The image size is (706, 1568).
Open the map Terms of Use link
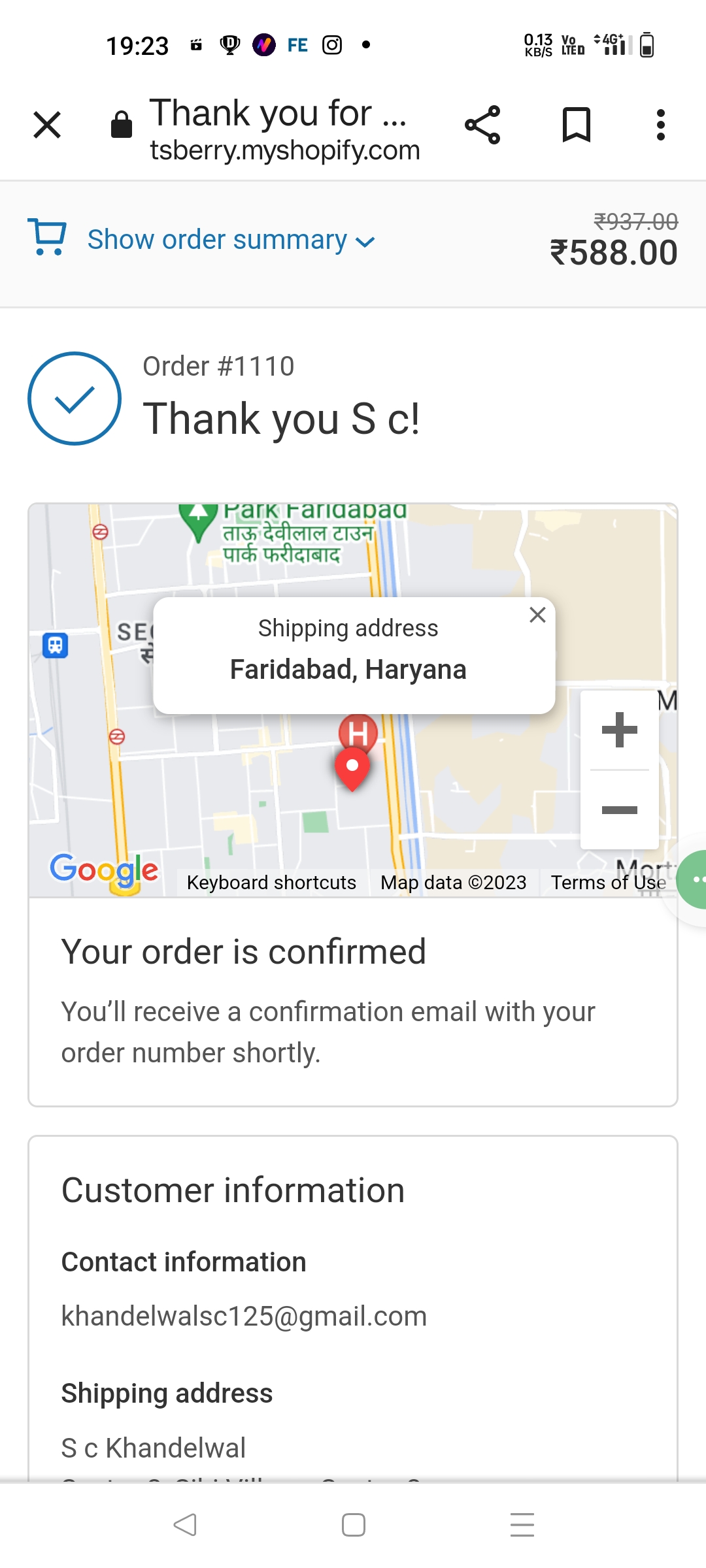[x=608, y=883]
